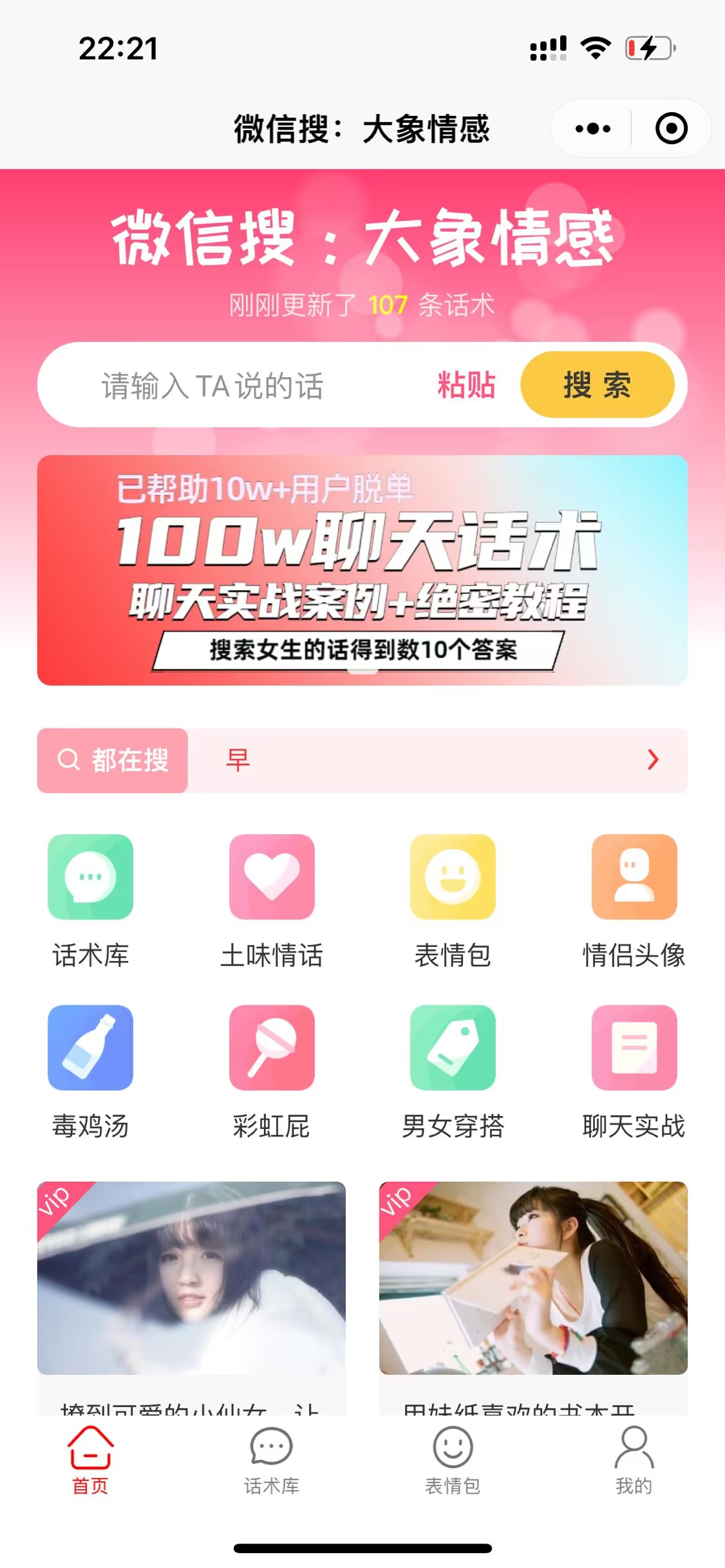725x1568 pixels.
Task: Open the first VIP card with girl under veil
Action: pos(191,1278)
